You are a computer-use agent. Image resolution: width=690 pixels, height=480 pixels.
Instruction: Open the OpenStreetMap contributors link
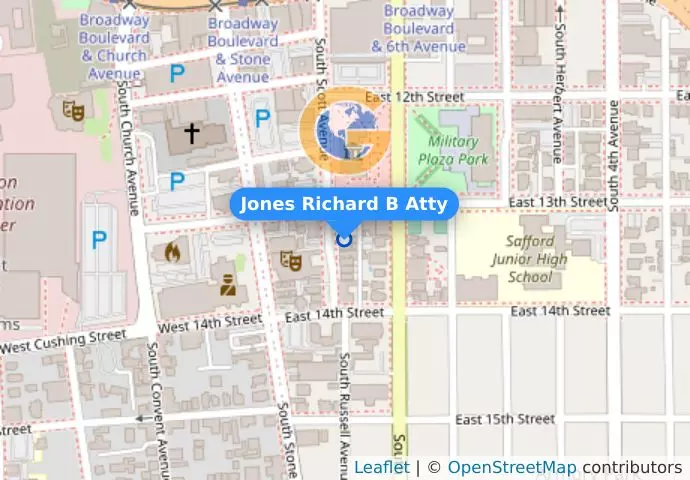click(511, 467)
